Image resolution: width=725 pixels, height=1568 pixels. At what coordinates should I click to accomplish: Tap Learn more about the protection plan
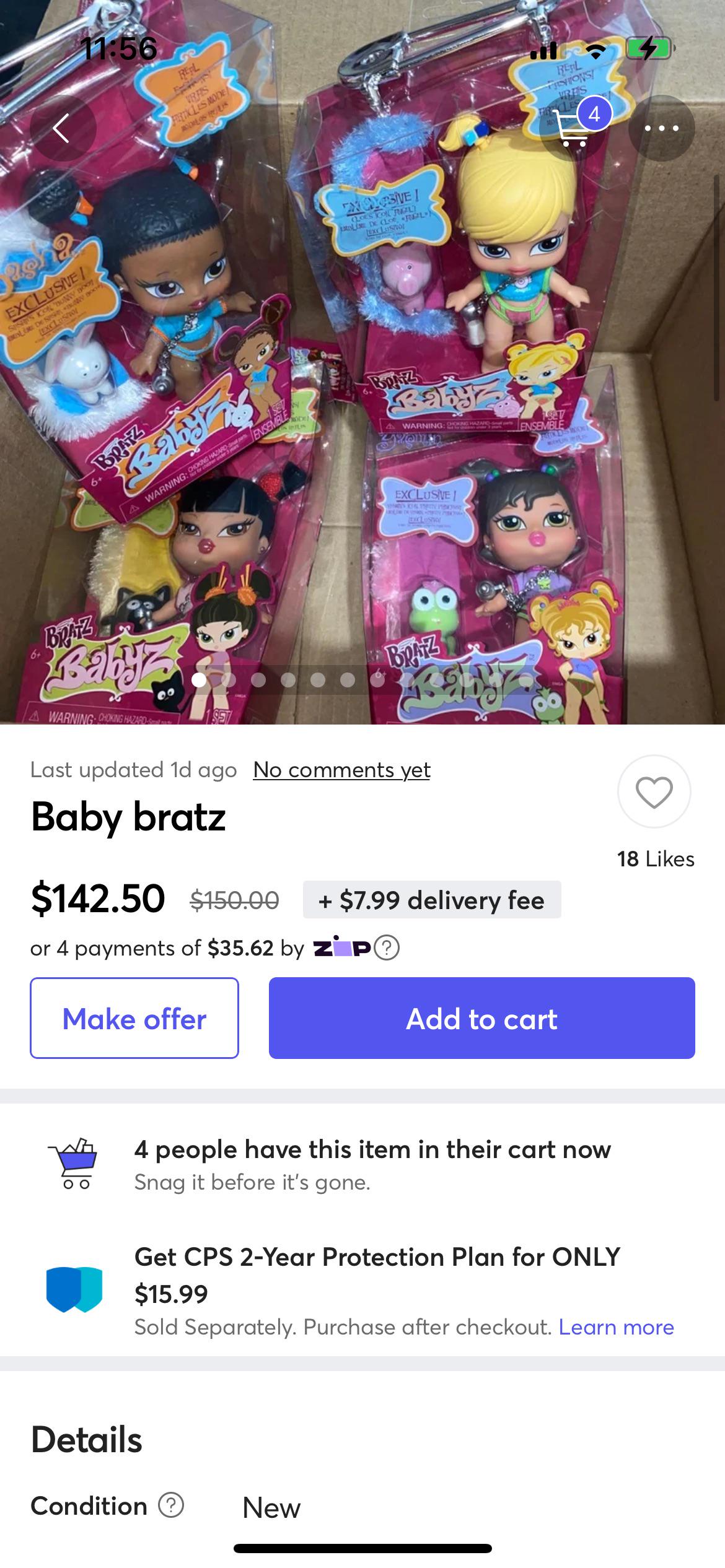coord(617,1328)
